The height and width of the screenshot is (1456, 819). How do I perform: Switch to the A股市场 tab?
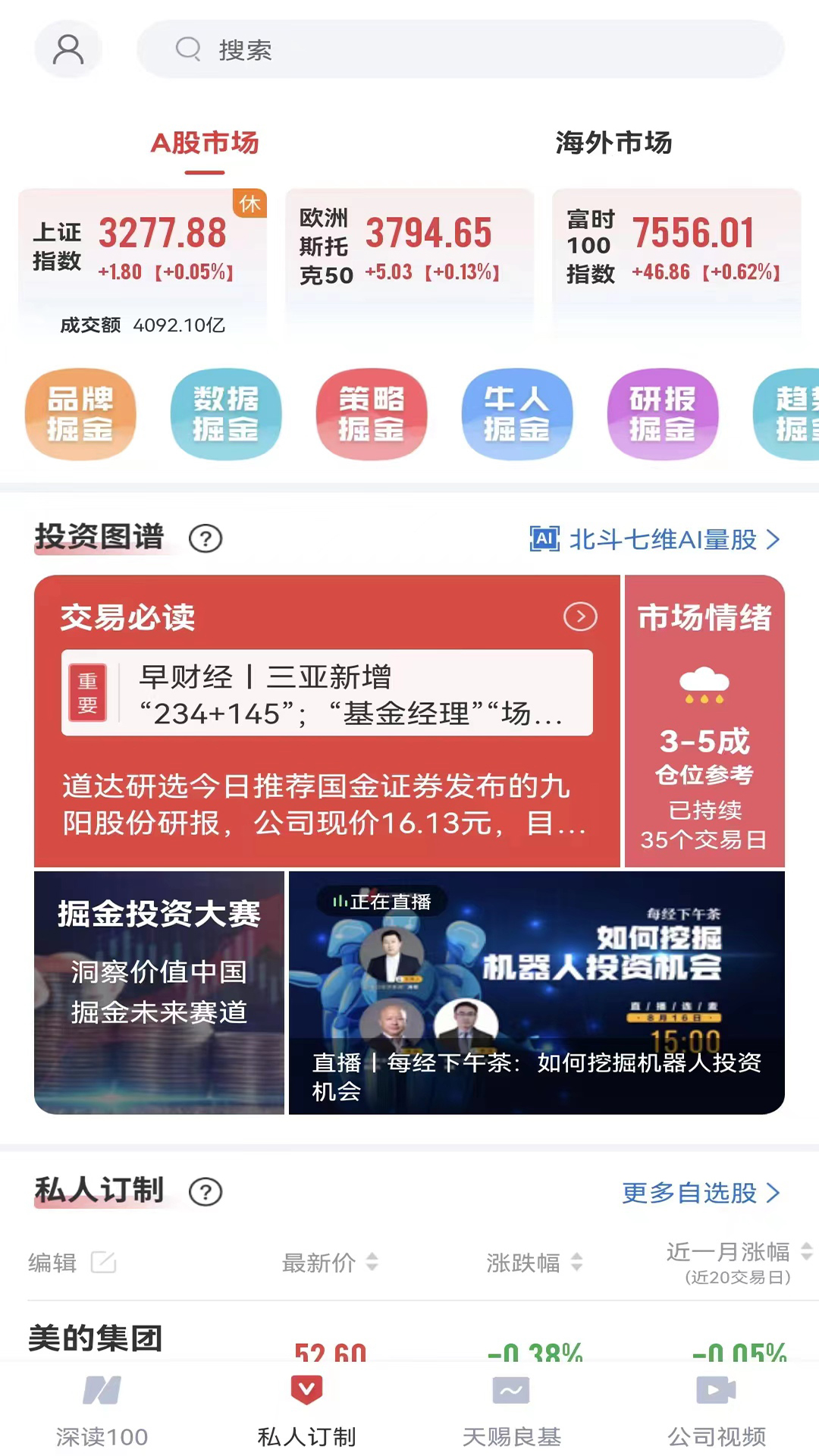pyautogui.click(x=206, y=143)
